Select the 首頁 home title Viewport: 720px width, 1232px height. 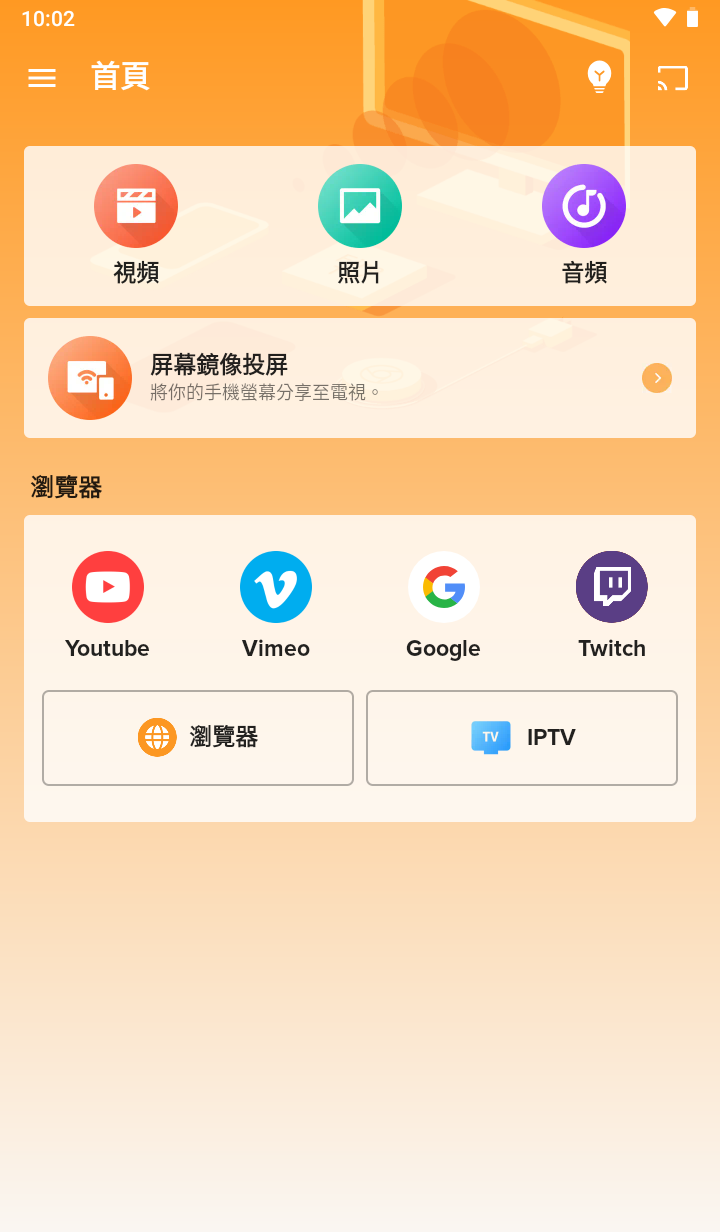[x=120, y=75]
